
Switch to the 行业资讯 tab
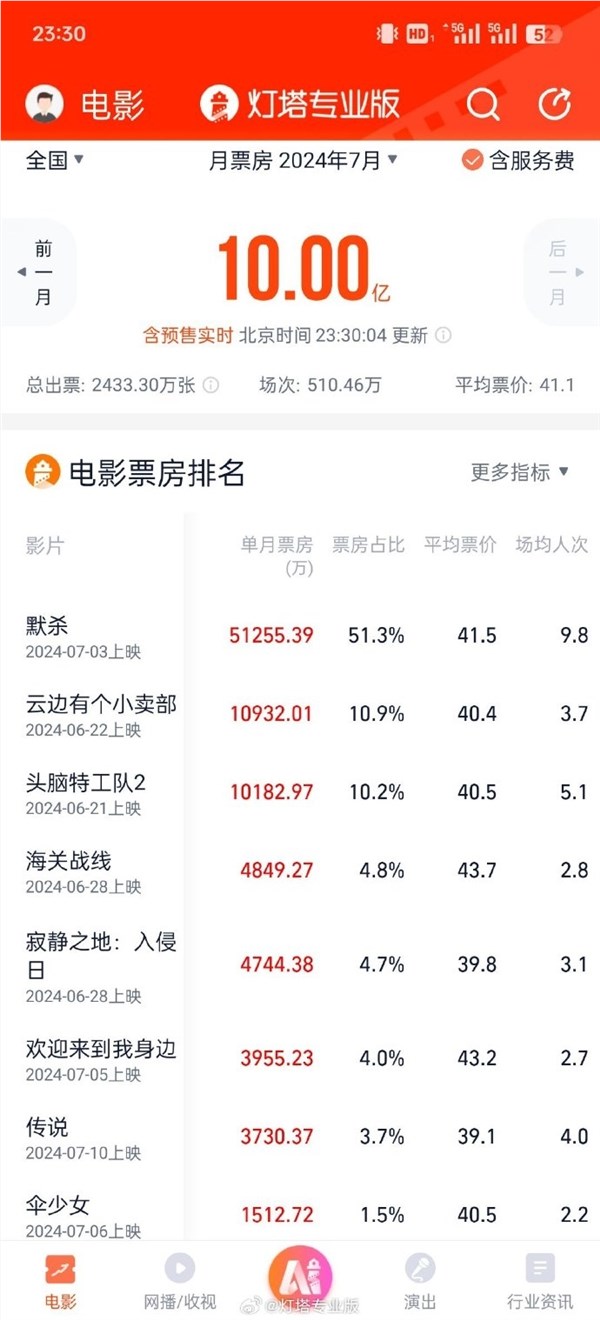point(540,1283)
